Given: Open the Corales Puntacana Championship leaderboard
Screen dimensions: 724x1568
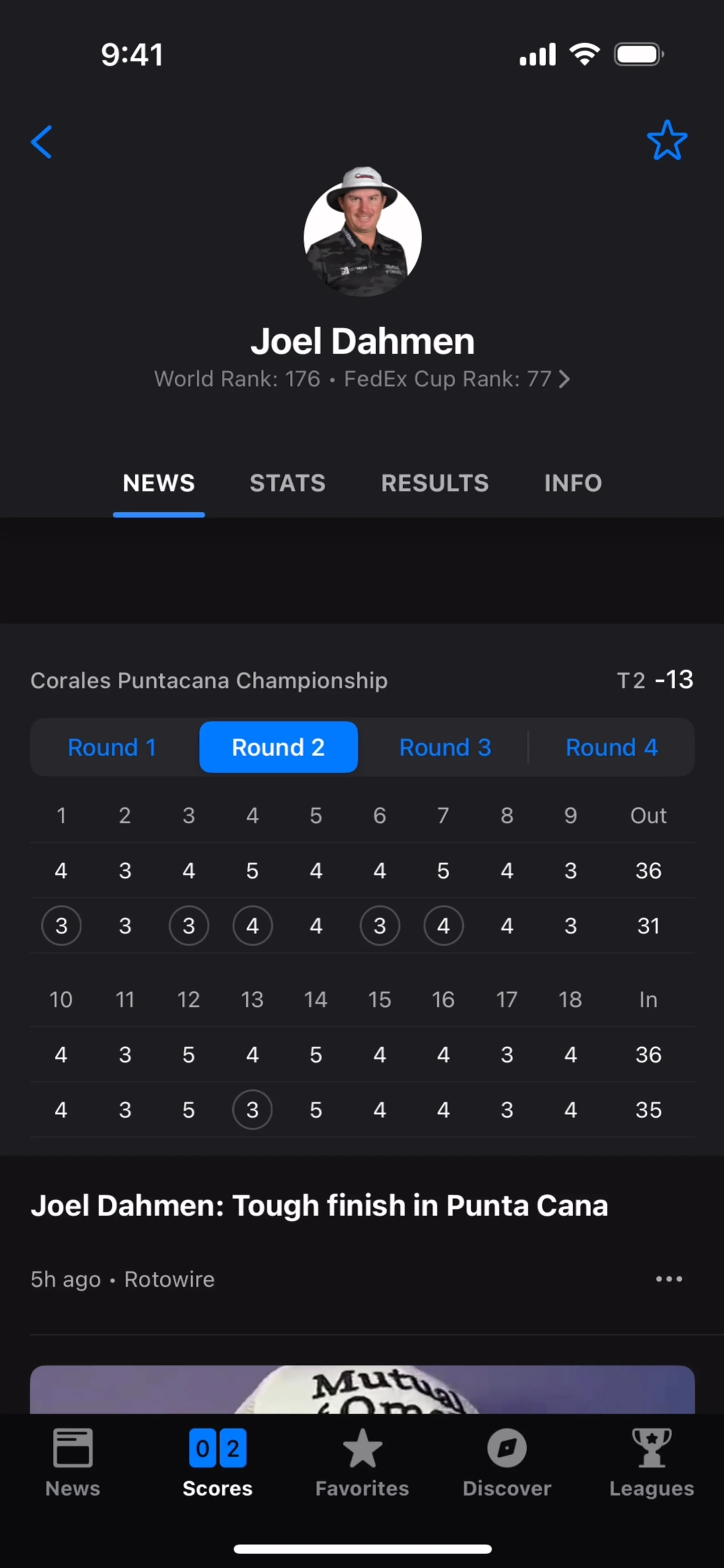Looking at the screenshot, I should 209,681.
